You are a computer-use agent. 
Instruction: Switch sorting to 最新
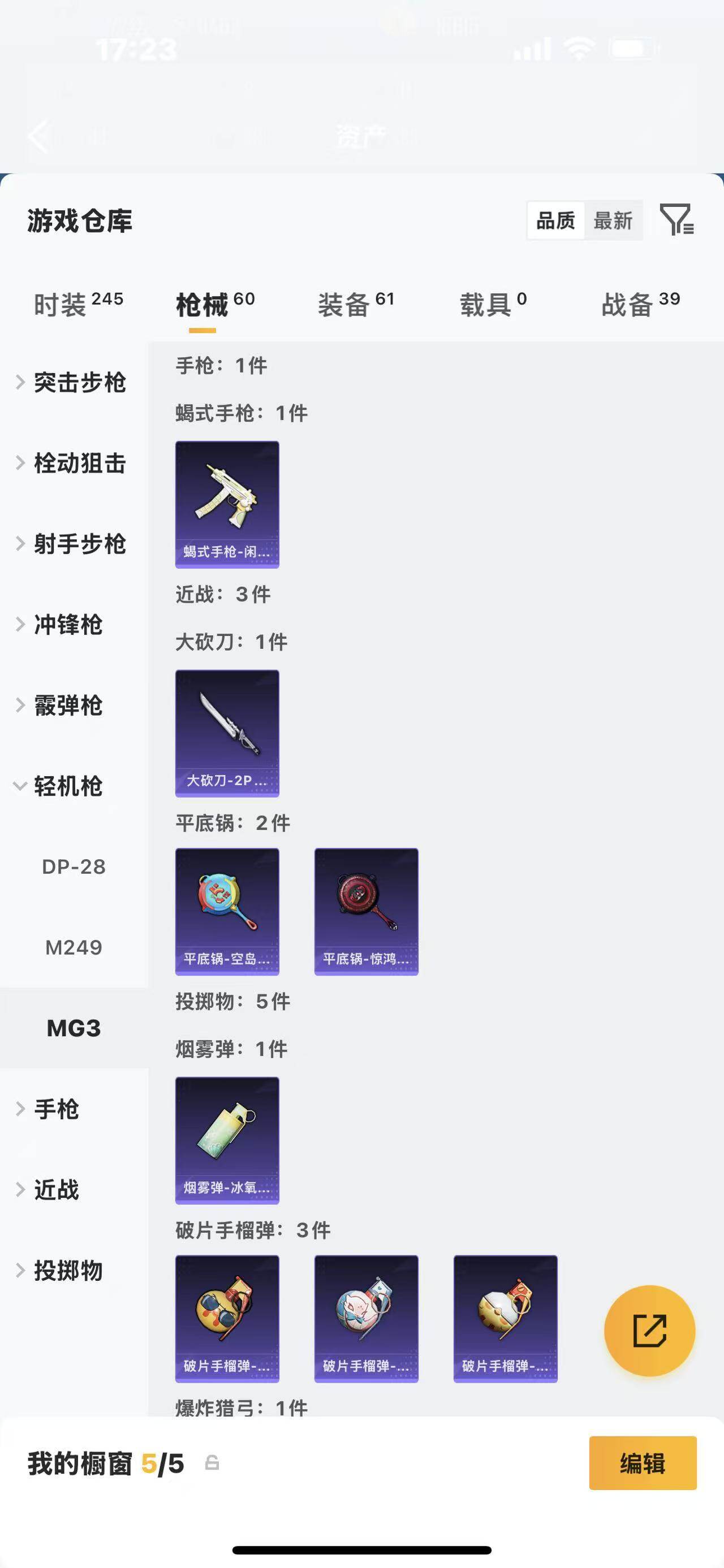tap(613, 221)
